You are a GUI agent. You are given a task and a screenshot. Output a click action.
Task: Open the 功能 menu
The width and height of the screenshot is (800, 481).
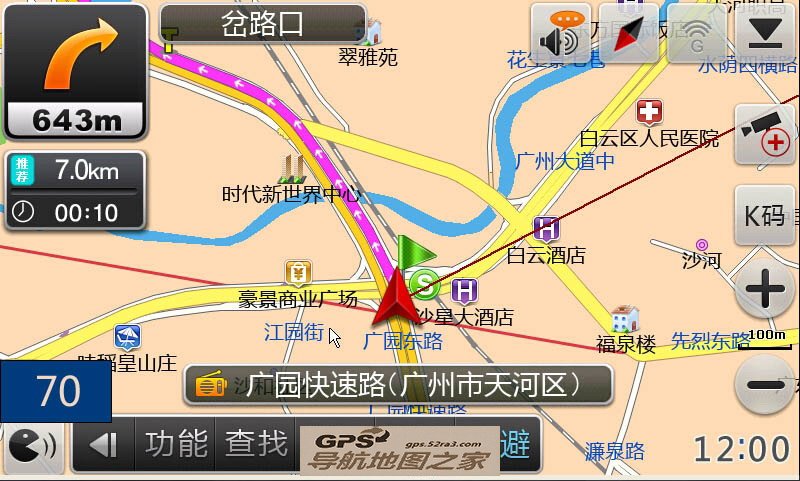pyautogui.click(x=177, y=444)
